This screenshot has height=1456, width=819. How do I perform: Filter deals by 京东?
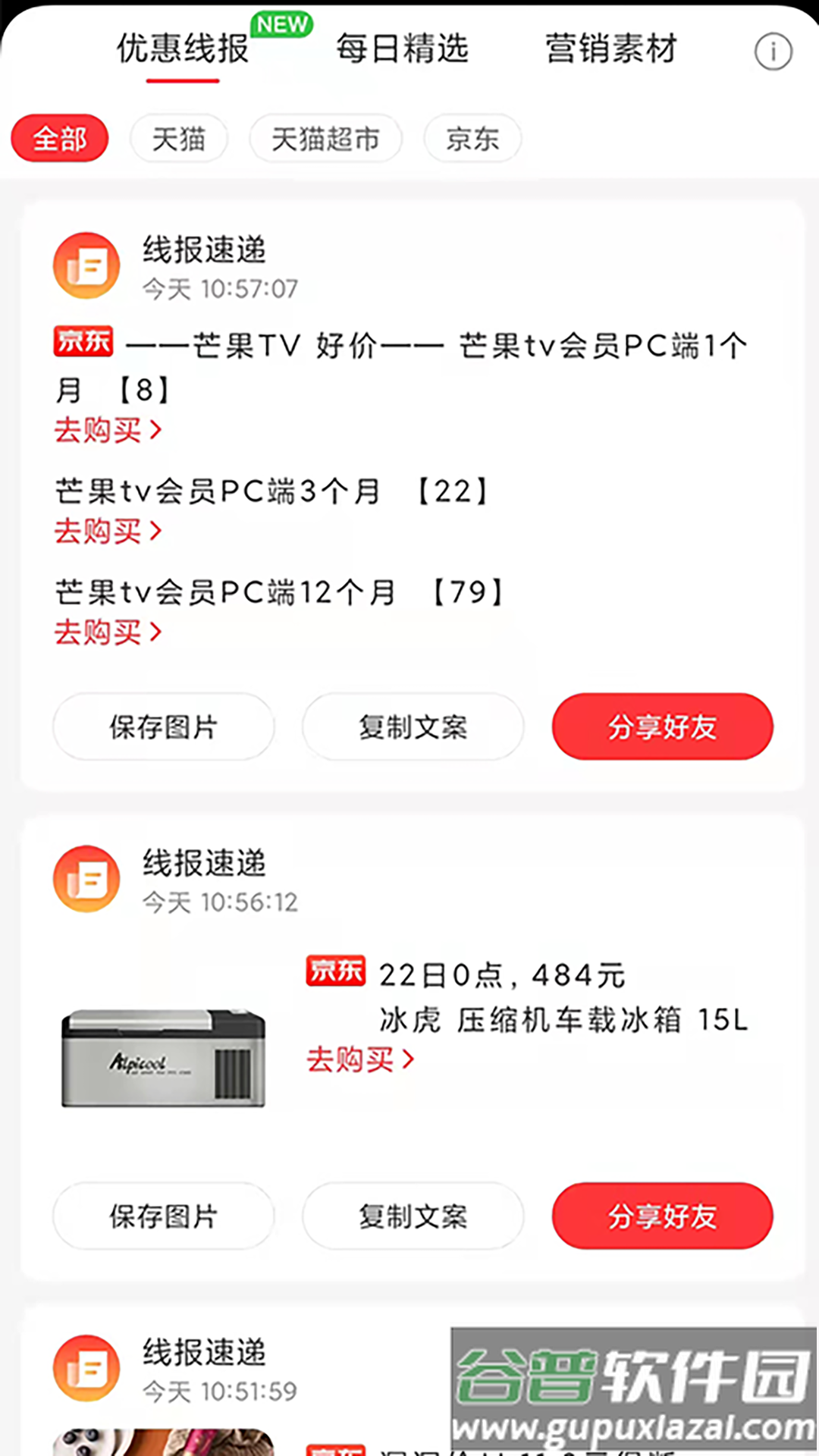(472, 139)
